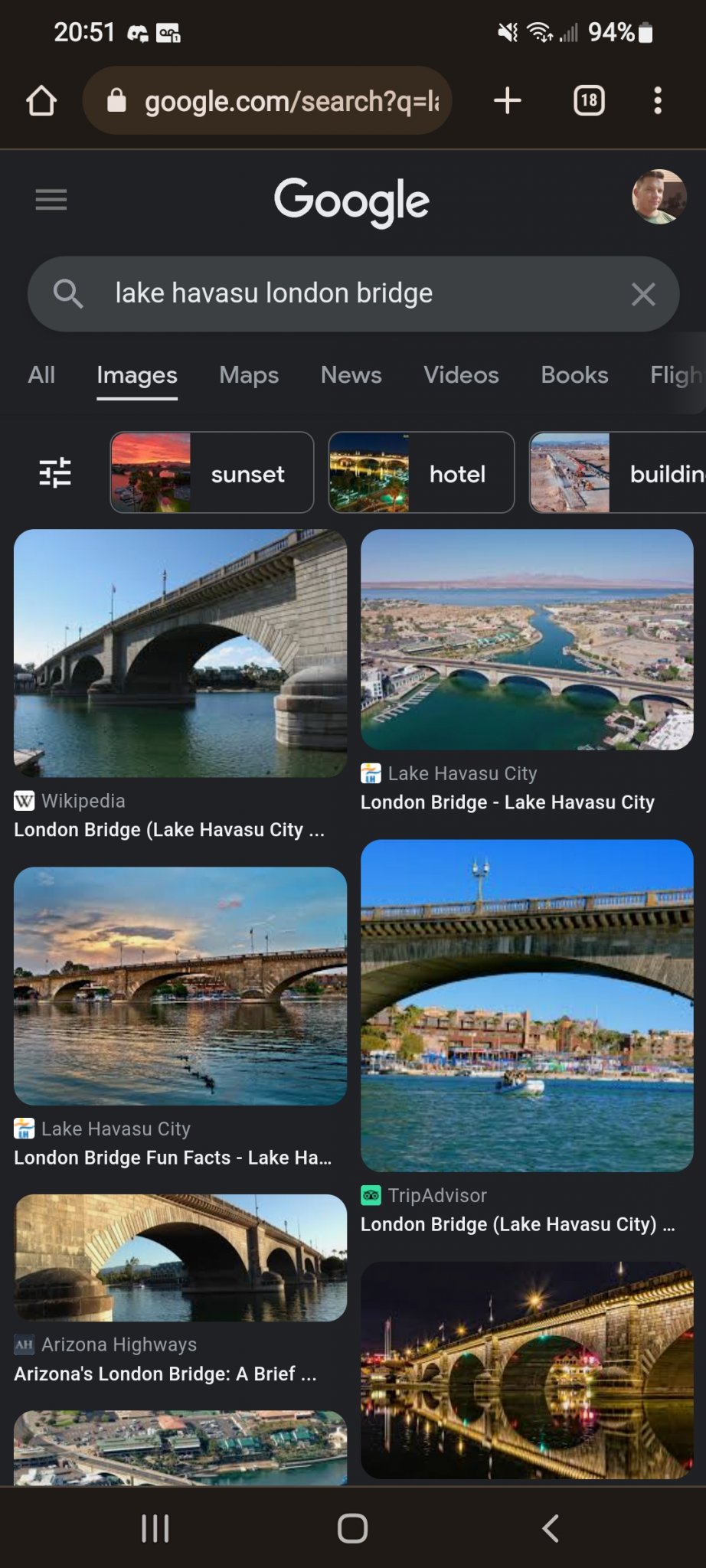This screenshot has width=706, height=1568.
Task: Clear the search query text
Action: (x=643, y=294)
